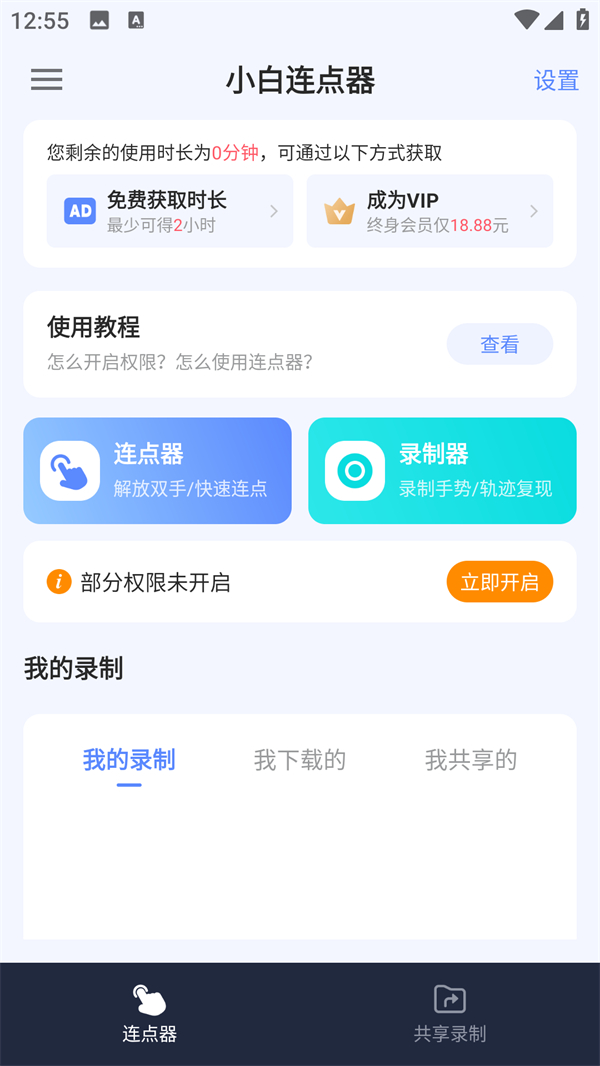Go to 共享录制 in bottom navigation
This screenshot has width=600, height=1066.
click(x=450, y=1014)
